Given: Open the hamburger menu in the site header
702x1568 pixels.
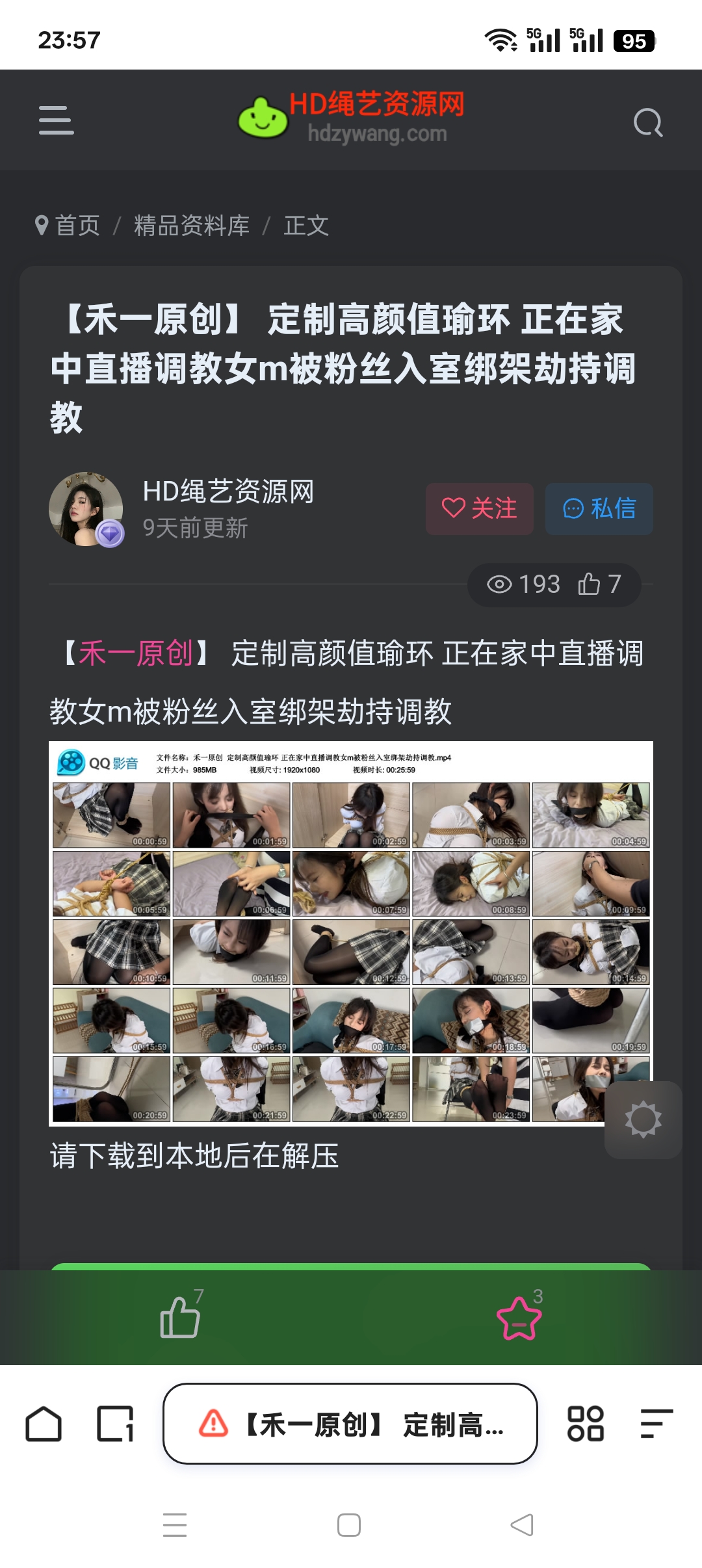Looking at the screenshot, I should pyautogui.click(x=56, y=120).
